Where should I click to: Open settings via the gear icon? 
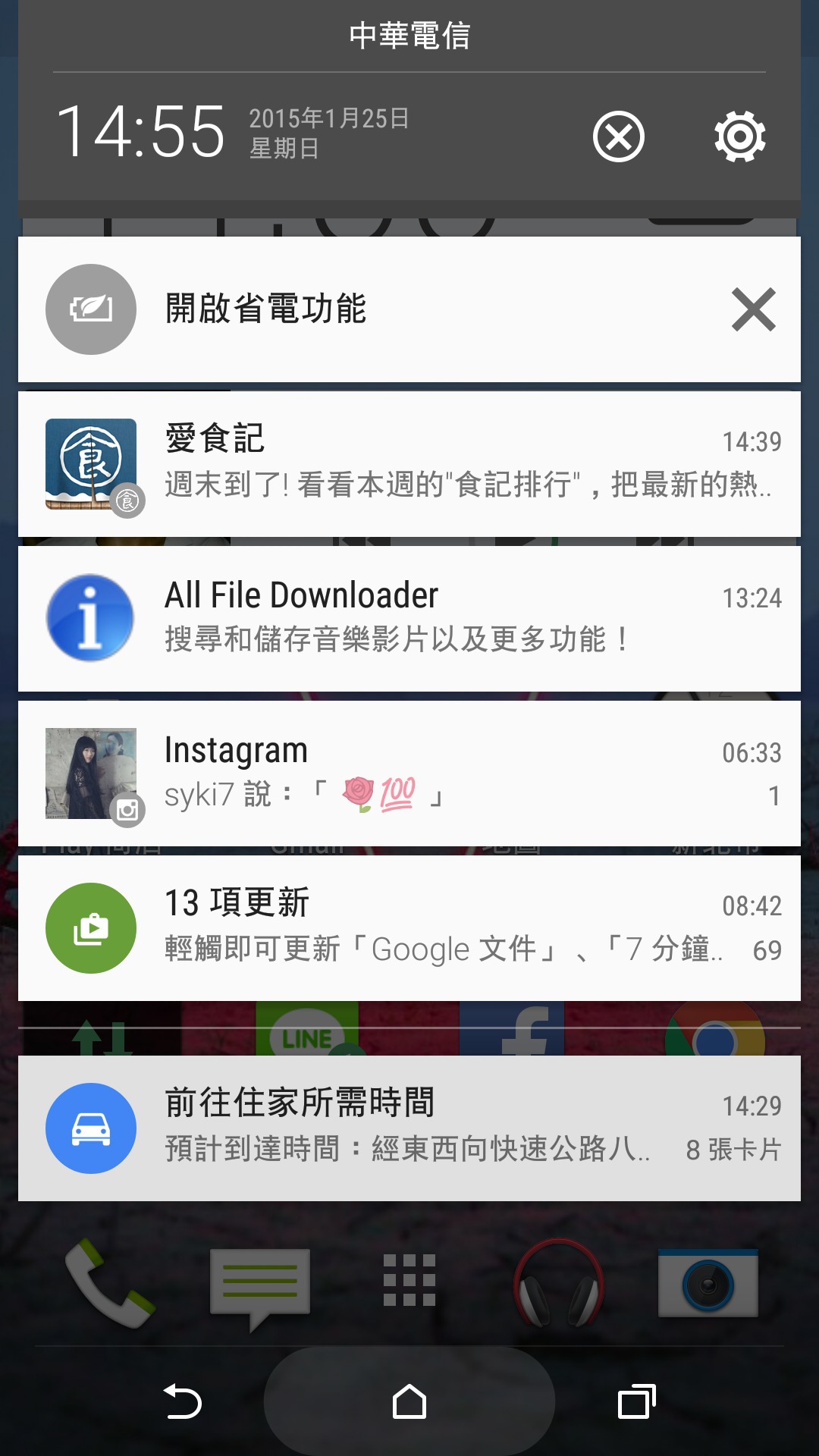click(x=739, y=137)
